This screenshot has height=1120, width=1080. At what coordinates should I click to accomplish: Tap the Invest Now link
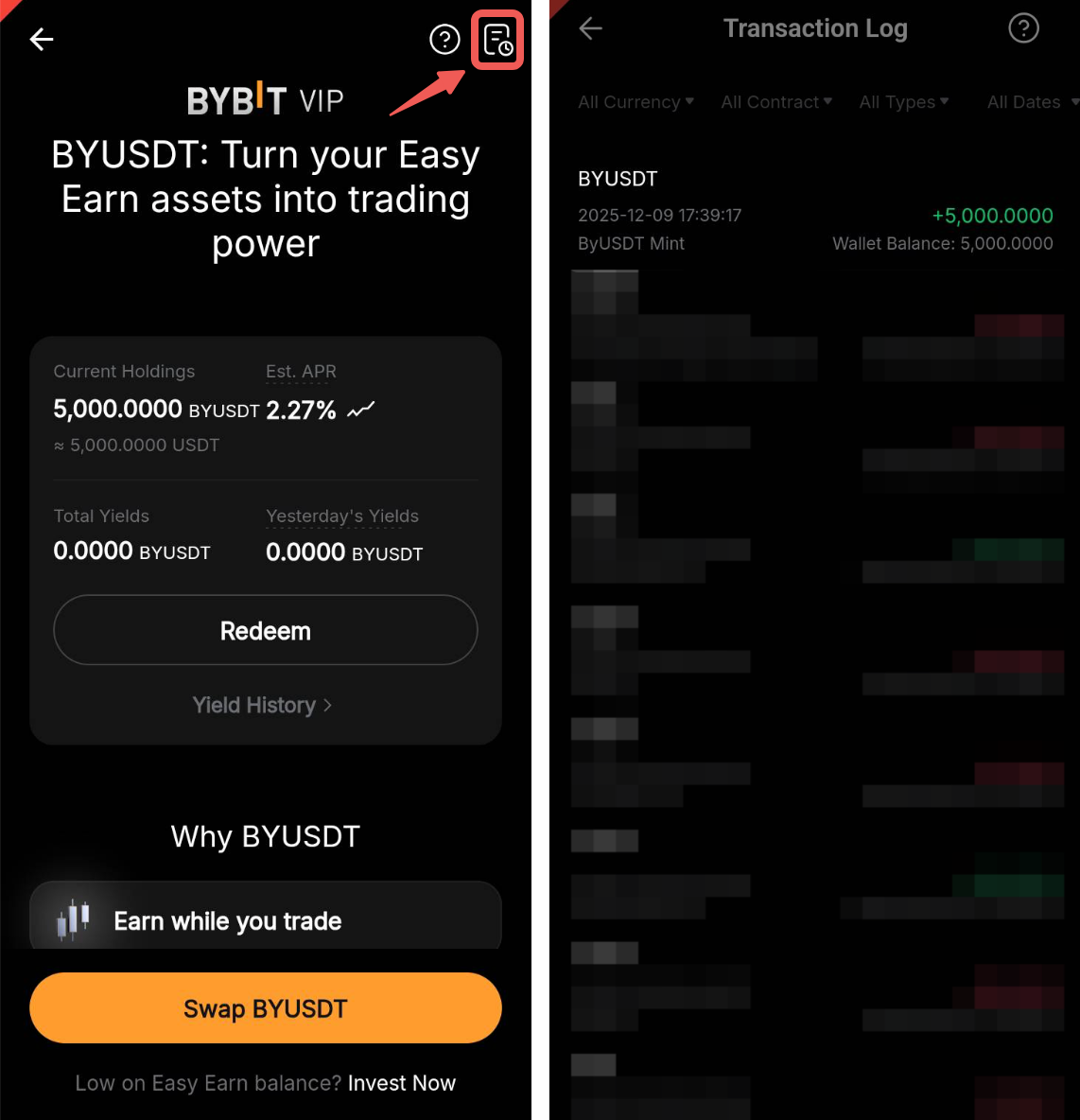401,1082
